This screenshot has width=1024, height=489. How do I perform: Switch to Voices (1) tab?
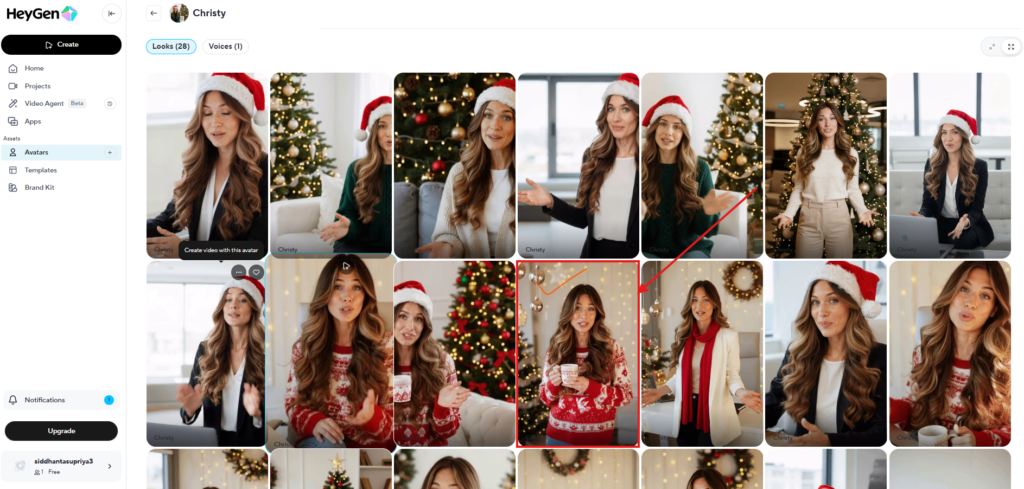[x=226, y=46]
